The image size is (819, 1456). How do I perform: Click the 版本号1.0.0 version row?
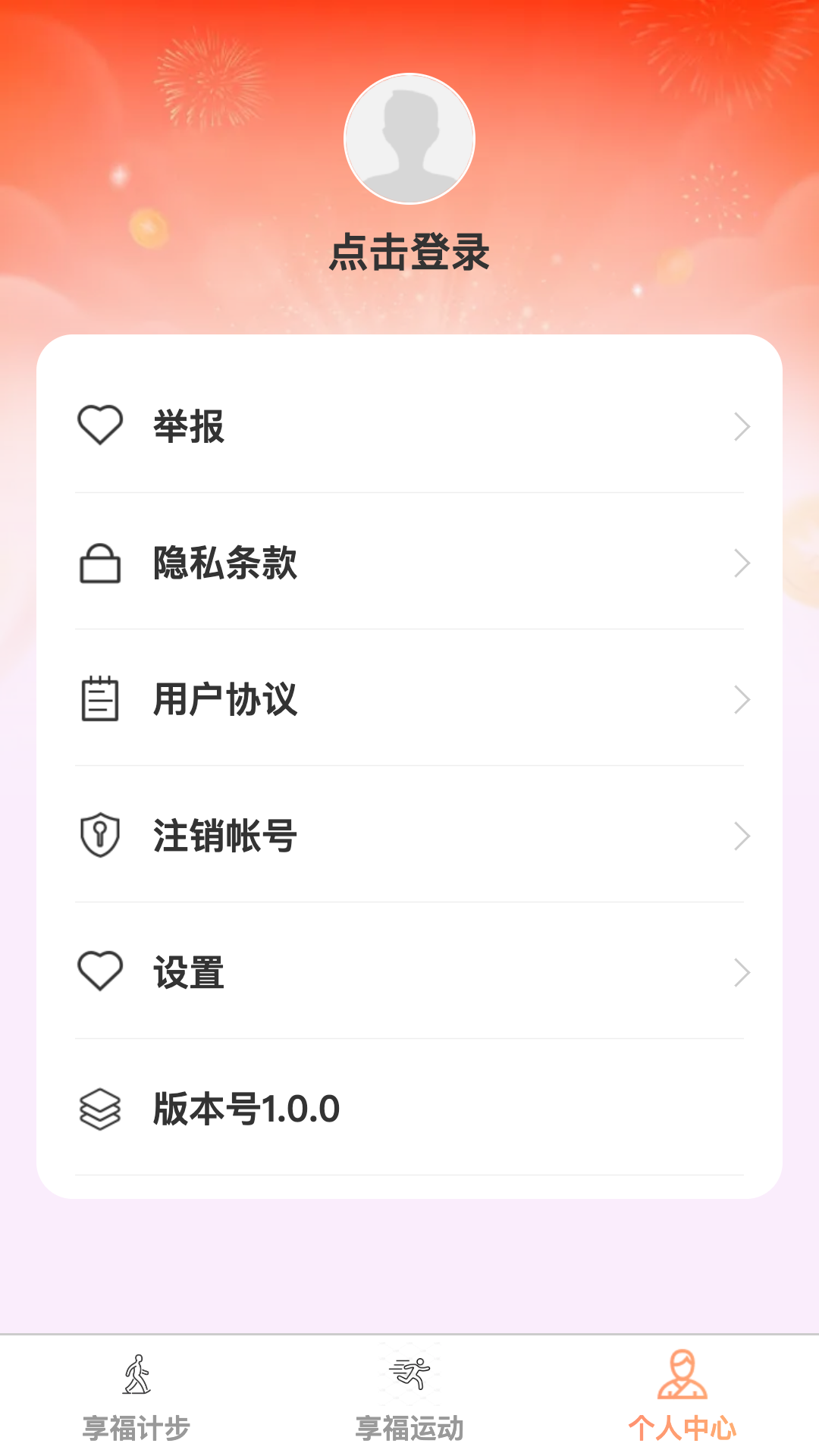click(246, 1109)
